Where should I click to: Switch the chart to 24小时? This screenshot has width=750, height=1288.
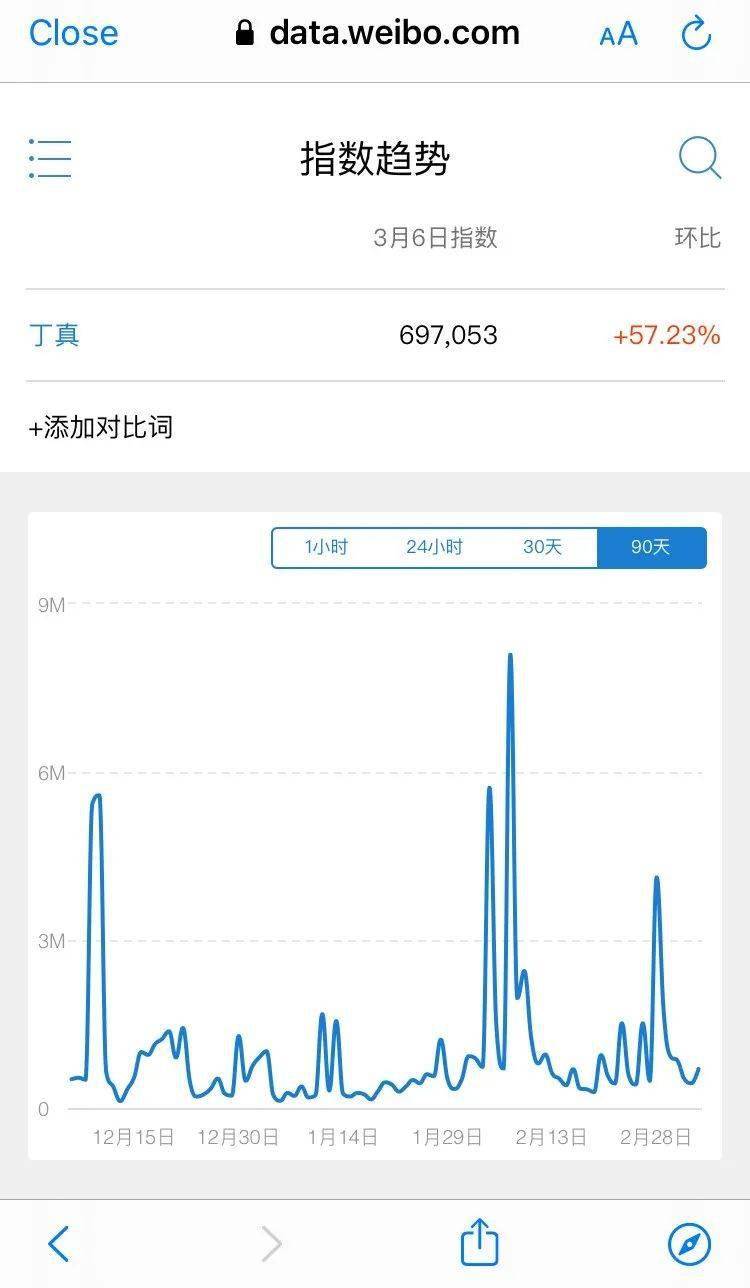click(434, 547)
